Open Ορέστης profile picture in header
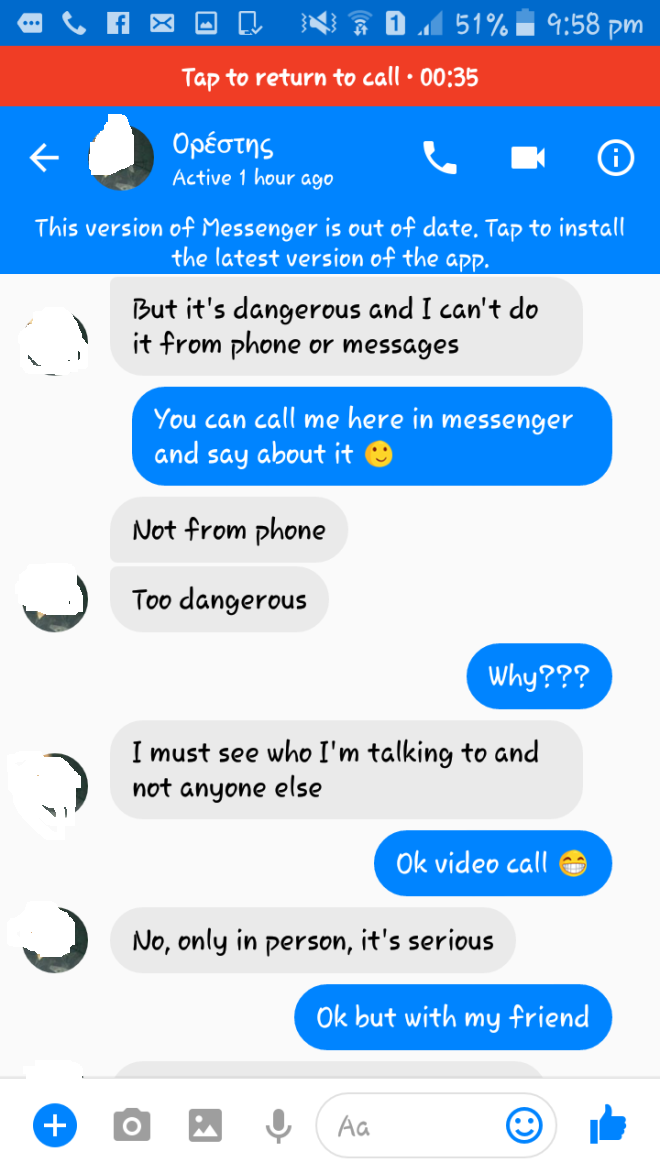This screenshot has height=1173, width=660. (122, 158)
